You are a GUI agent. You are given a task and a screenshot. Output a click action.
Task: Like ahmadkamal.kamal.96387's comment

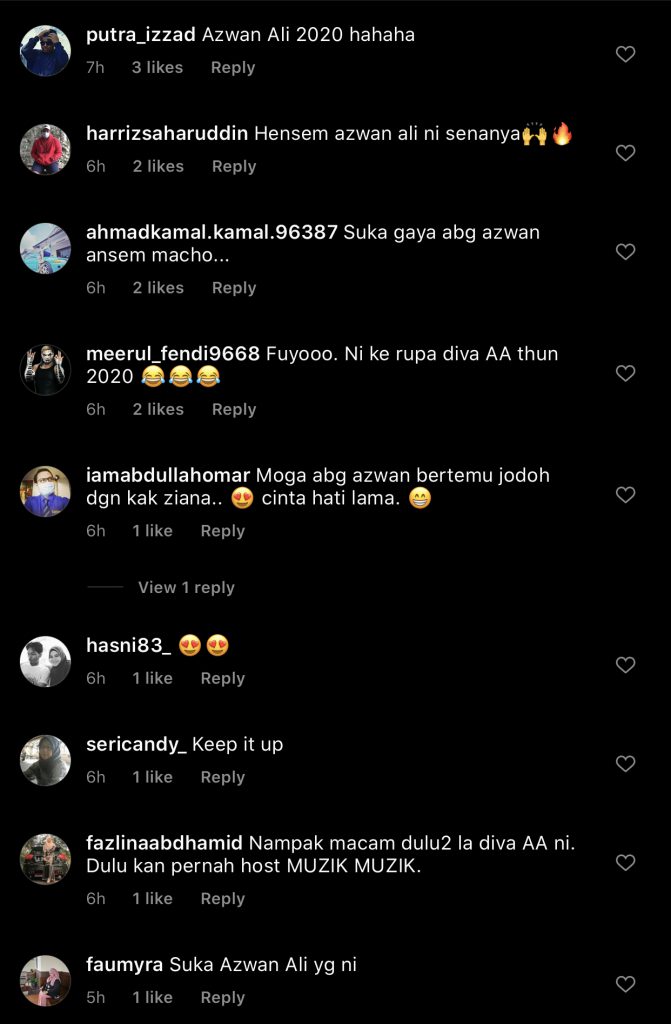(x=625, y=252)
